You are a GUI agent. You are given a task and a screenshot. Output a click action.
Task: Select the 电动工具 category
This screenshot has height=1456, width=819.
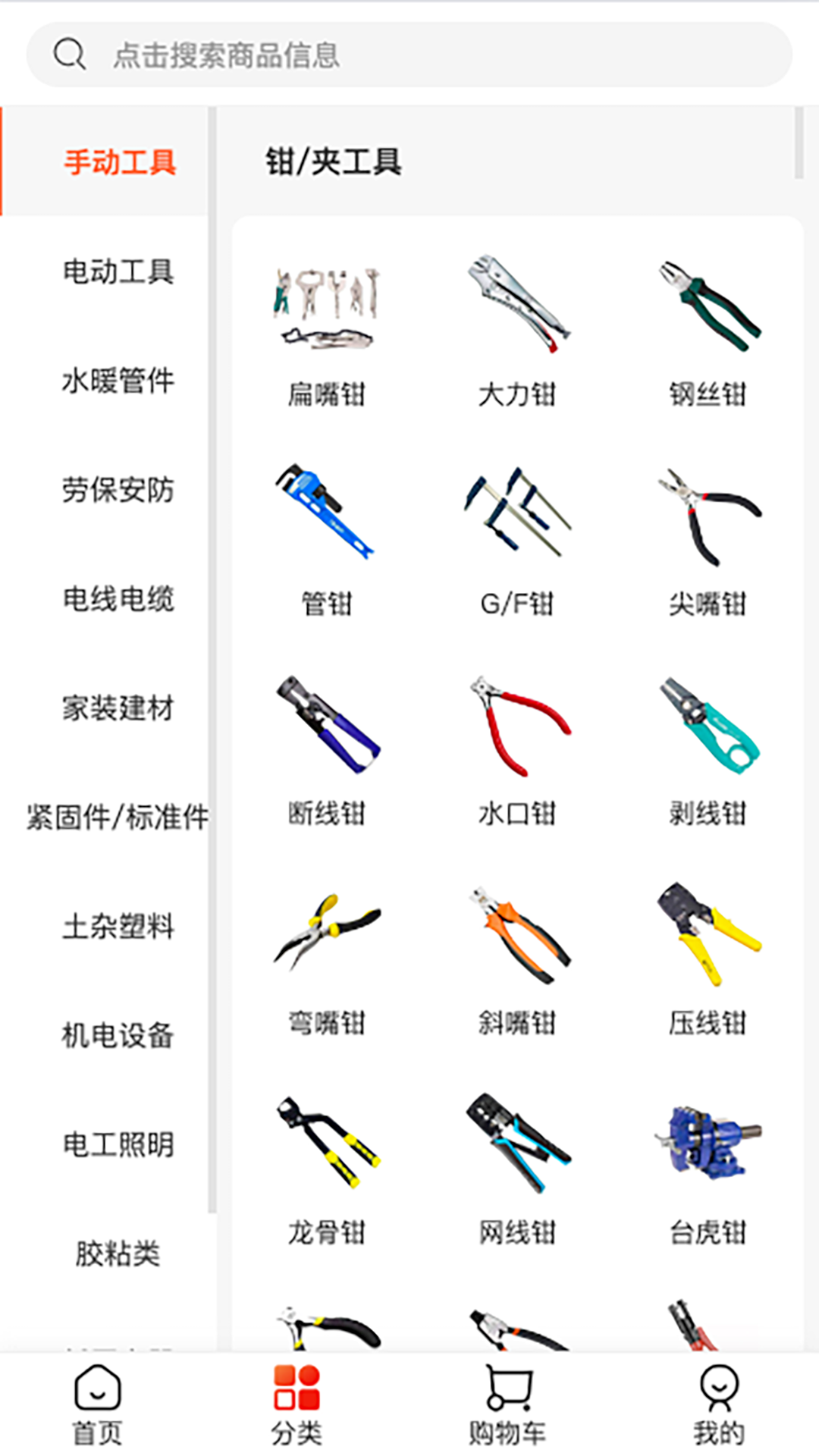click(118, 271)
